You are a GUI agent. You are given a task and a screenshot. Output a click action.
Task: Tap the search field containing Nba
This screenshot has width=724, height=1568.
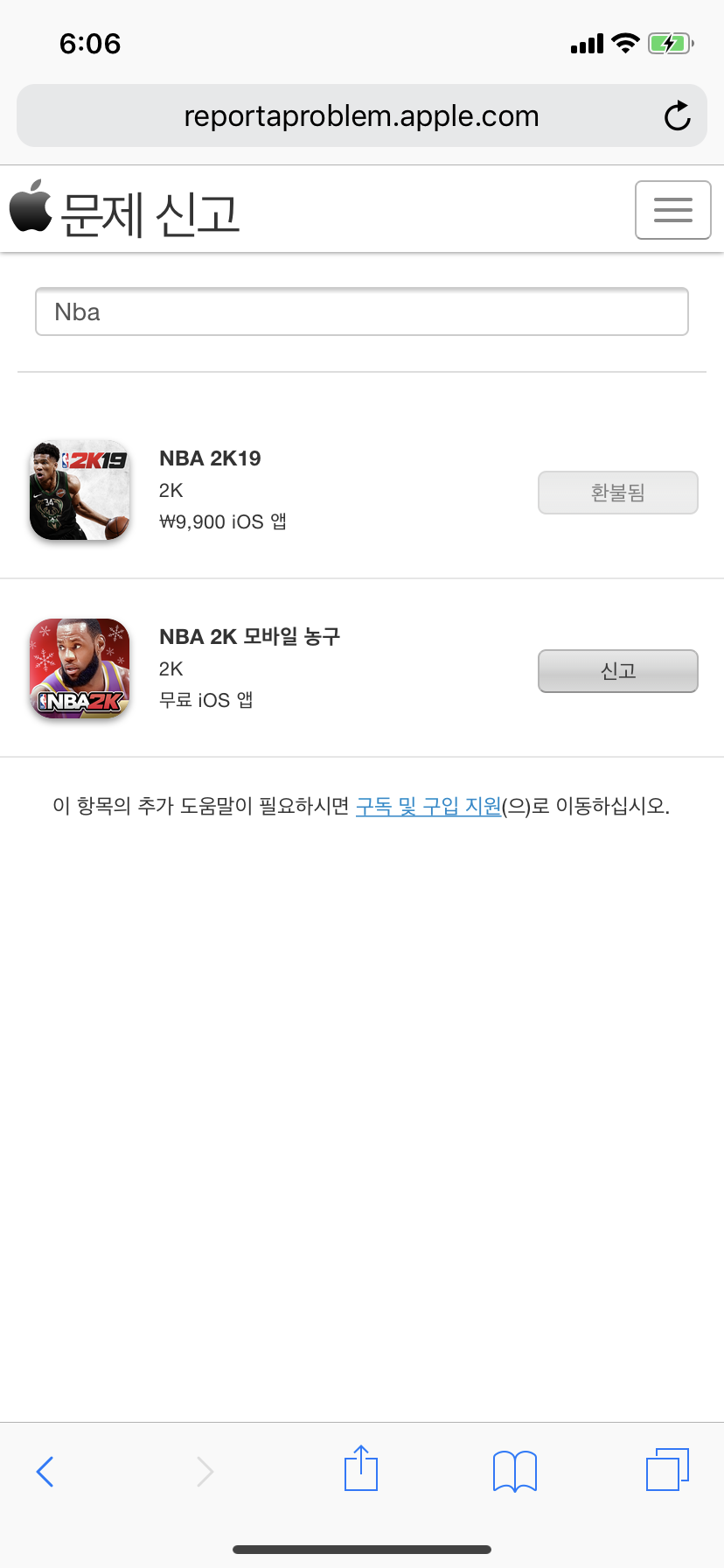361,311
